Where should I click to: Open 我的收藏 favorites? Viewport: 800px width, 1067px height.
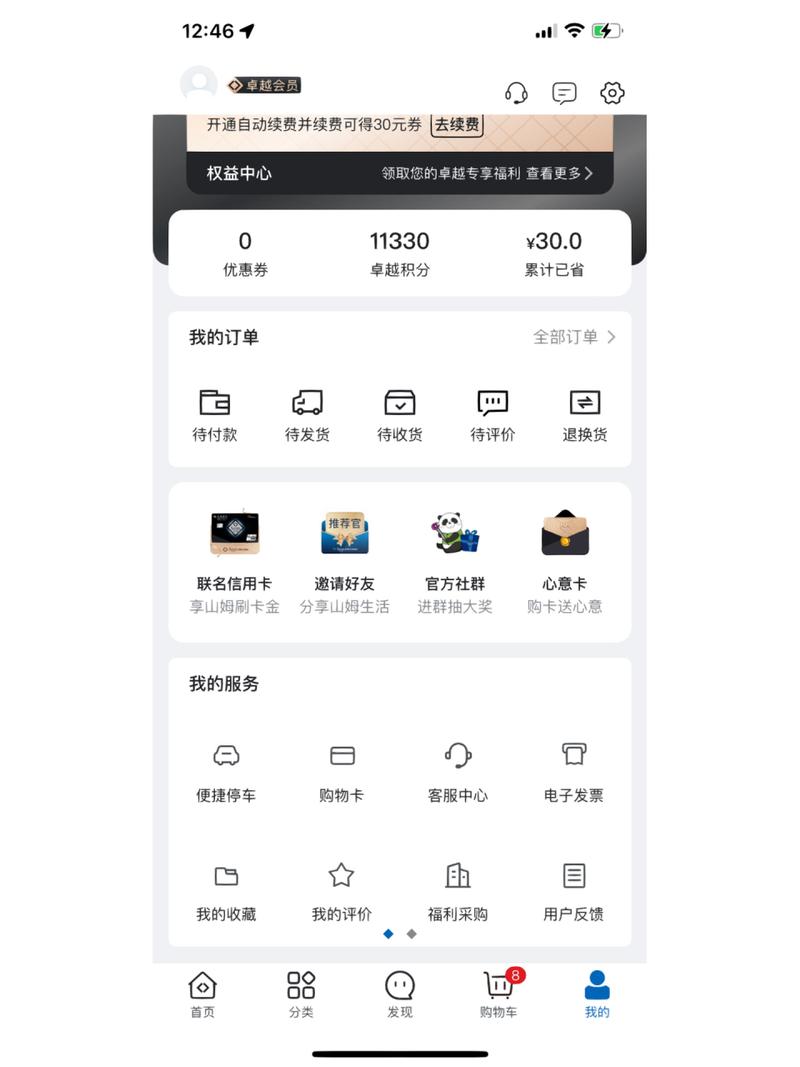[x=226, y=891]
